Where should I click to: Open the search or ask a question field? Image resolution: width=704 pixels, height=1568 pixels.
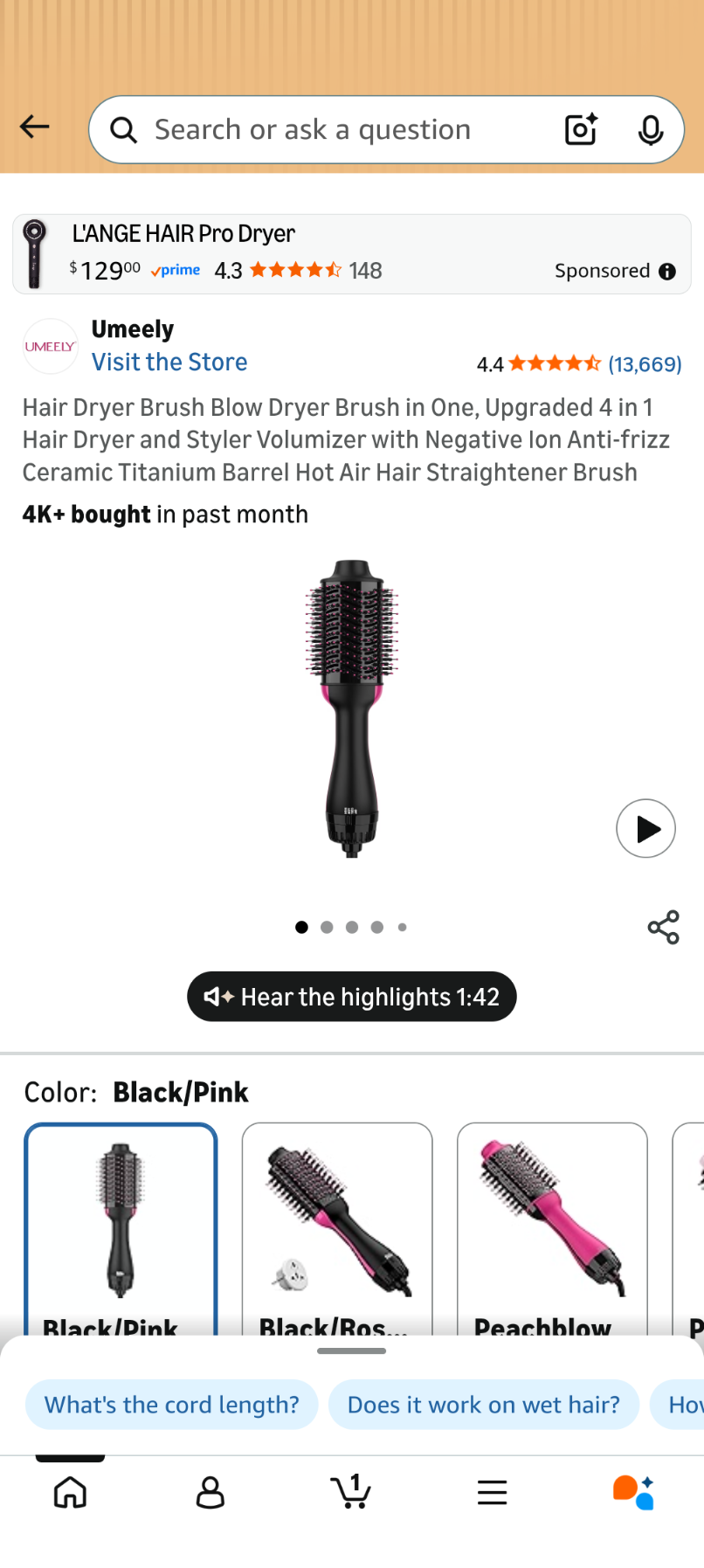[332, 130]
